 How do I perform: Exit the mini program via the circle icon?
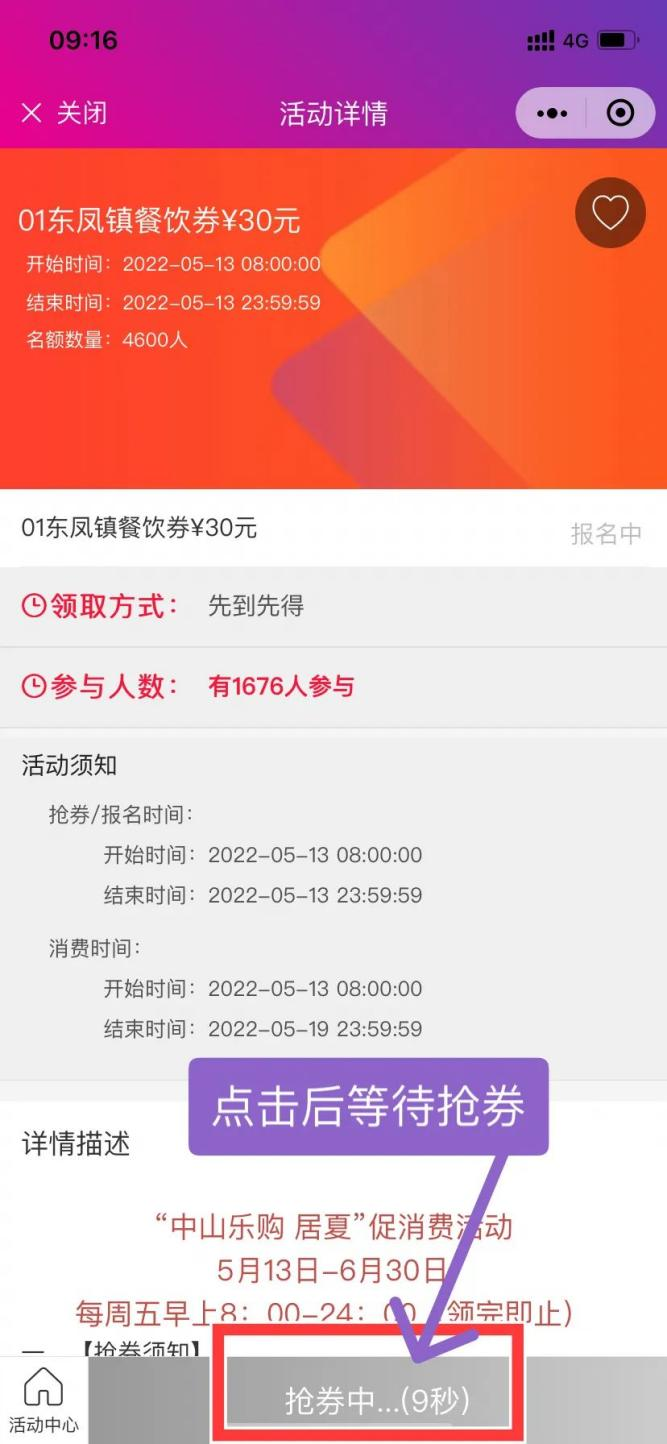(x=621, y=113)
